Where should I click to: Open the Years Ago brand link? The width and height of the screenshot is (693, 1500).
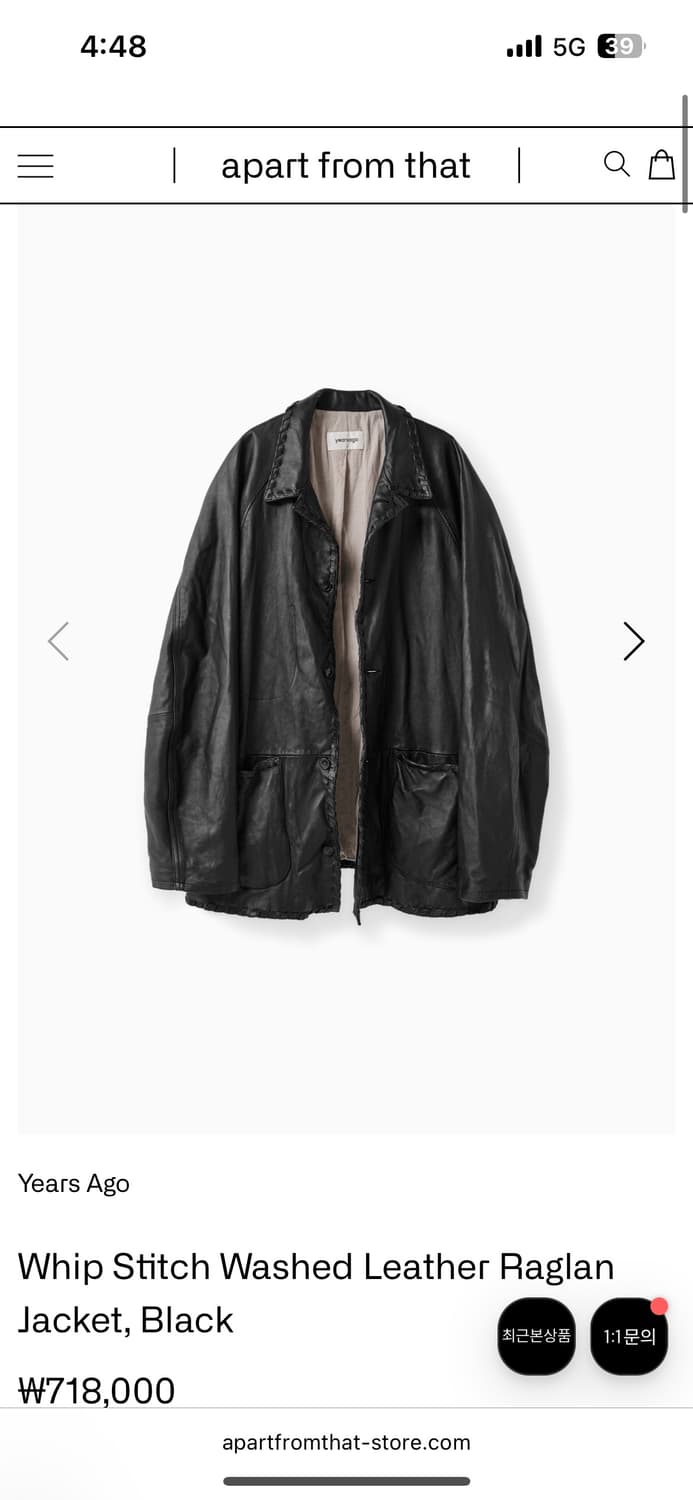tap(74, 1183)
